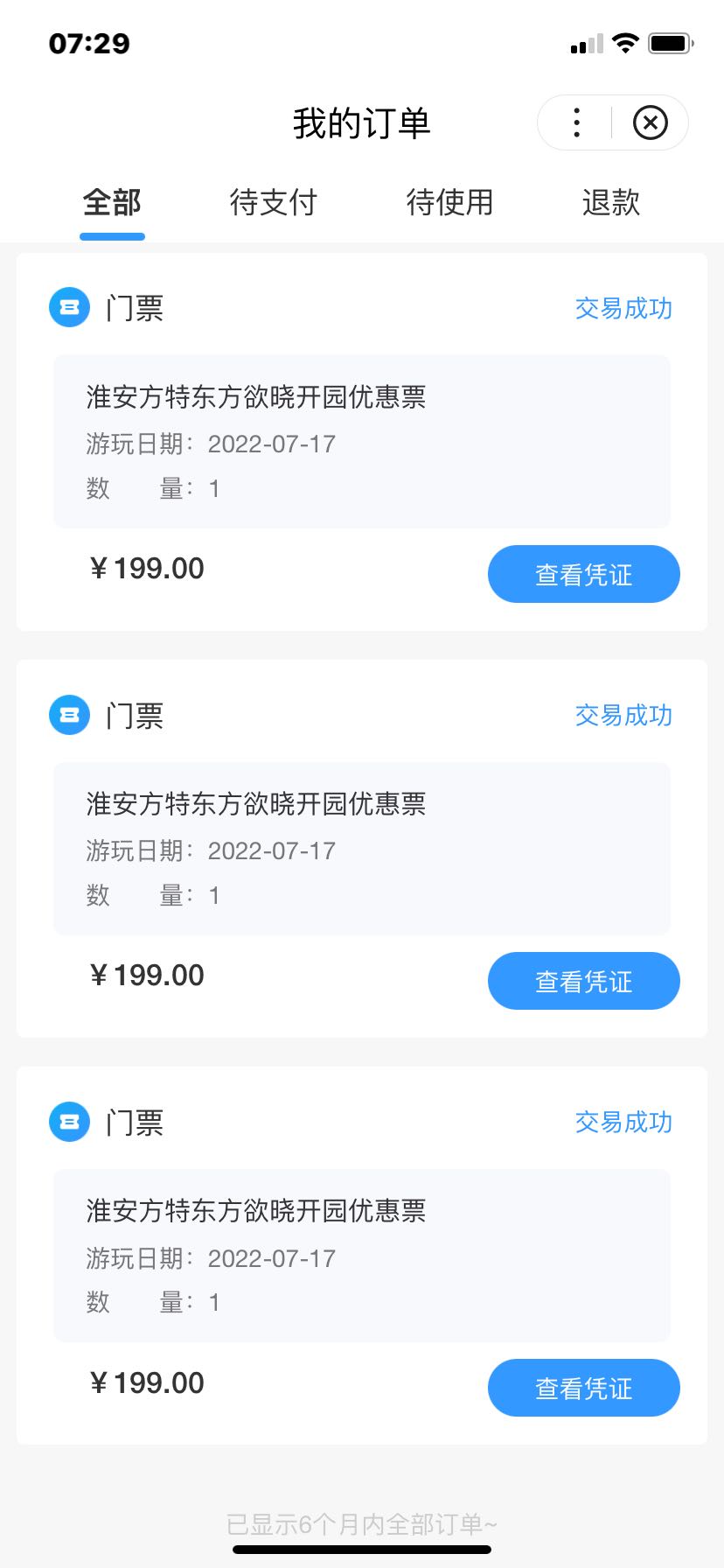Select 查看凭证 on the last ticket order
Screen dimensions: 724x1568
click(x=583, y=1388)
